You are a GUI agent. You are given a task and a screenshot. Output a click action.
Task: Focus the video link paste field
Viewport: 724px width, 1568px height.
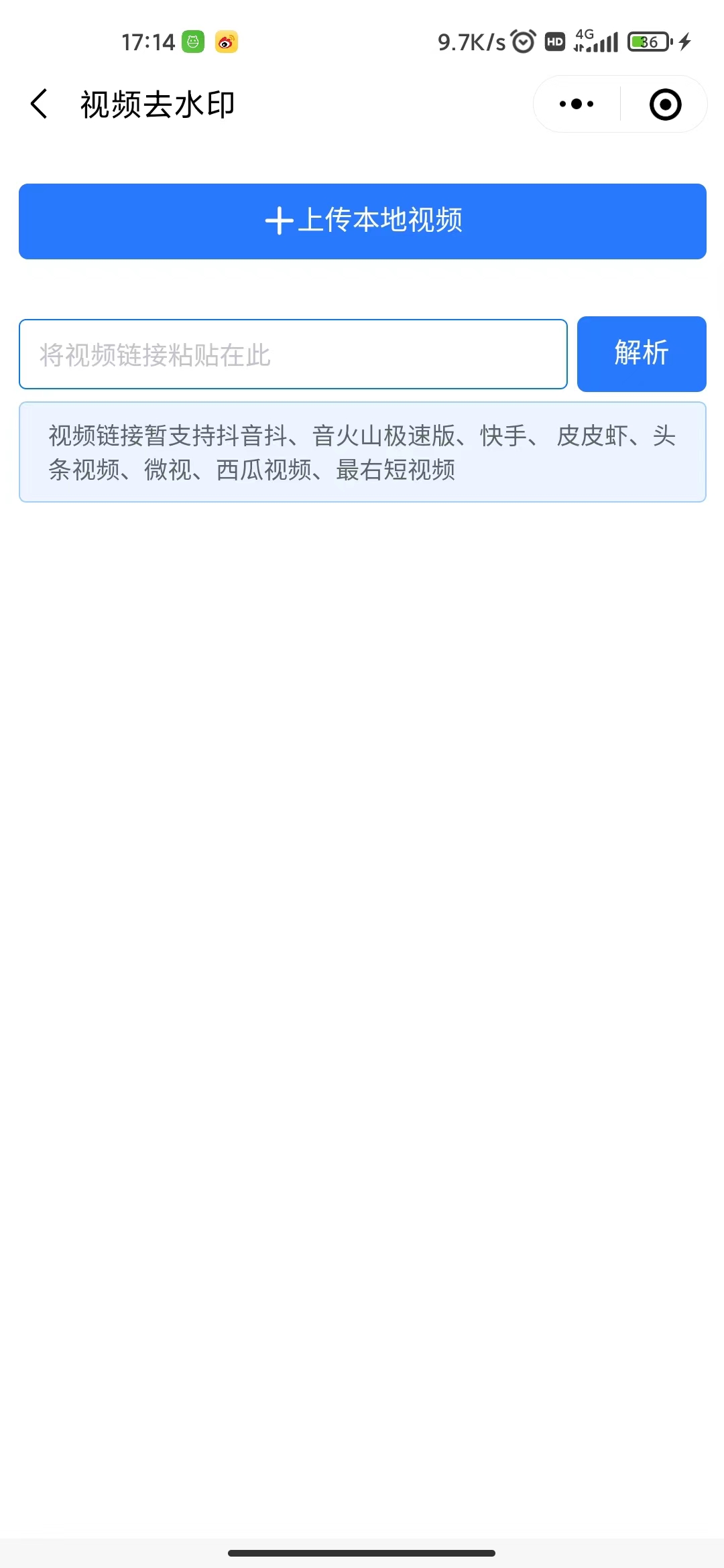[x=293, y=354]
